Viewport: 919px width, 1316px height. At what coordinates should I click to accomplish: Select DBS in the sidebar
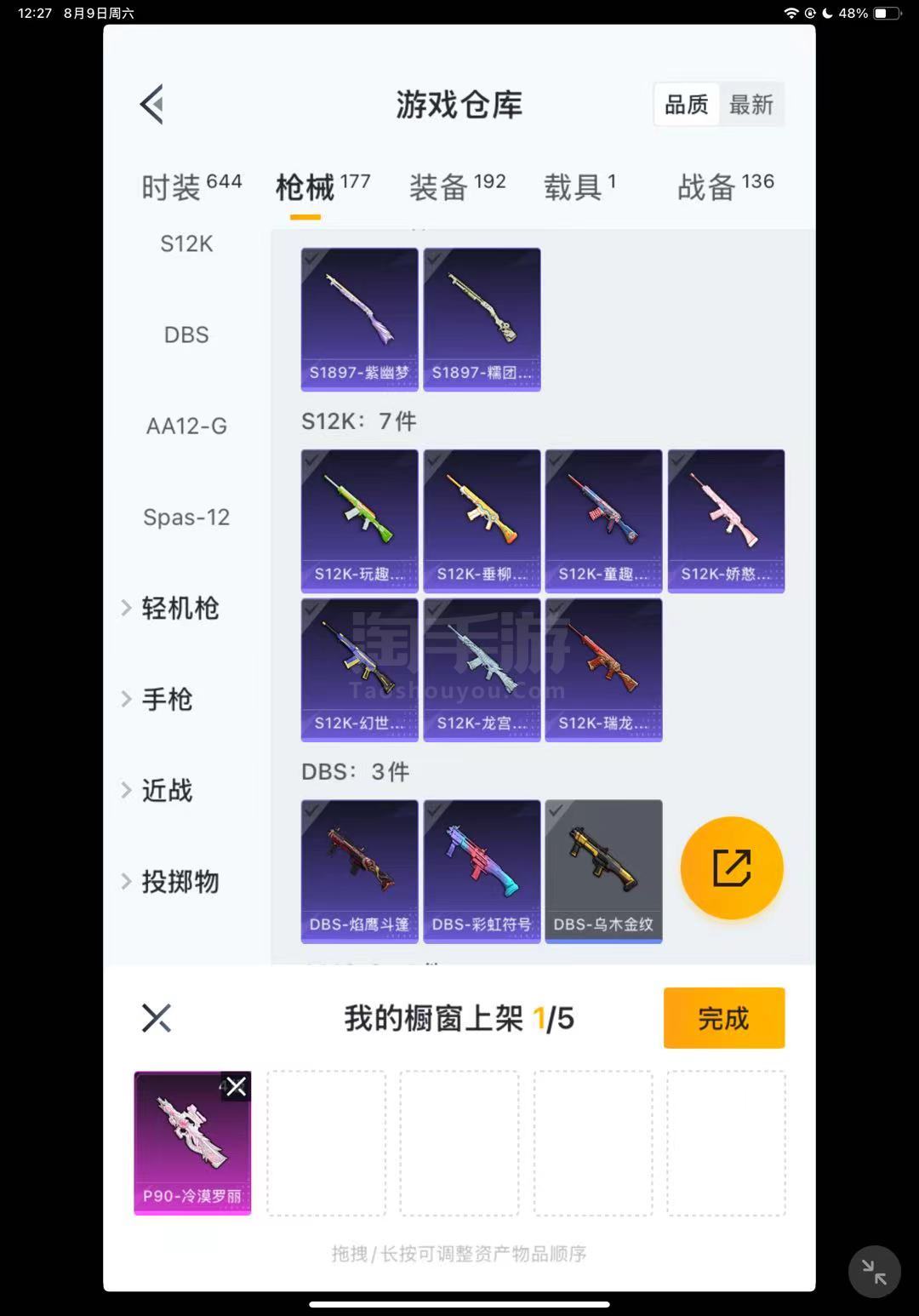tap(186, 335)
